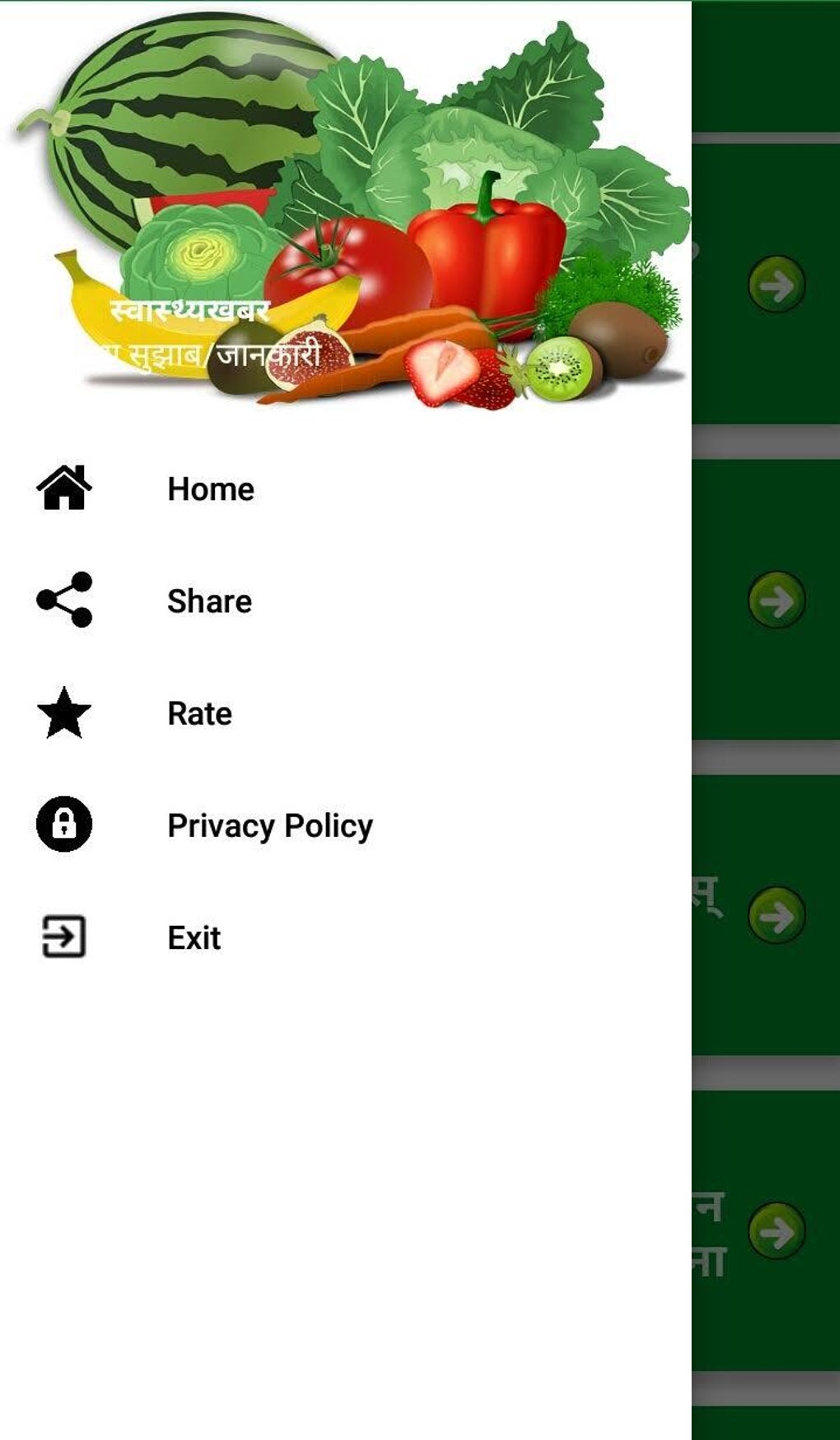The width and height of the screenshot is (840, 1440).
Task: Choose Exit to leave the app
Action: tap(194, 937)
